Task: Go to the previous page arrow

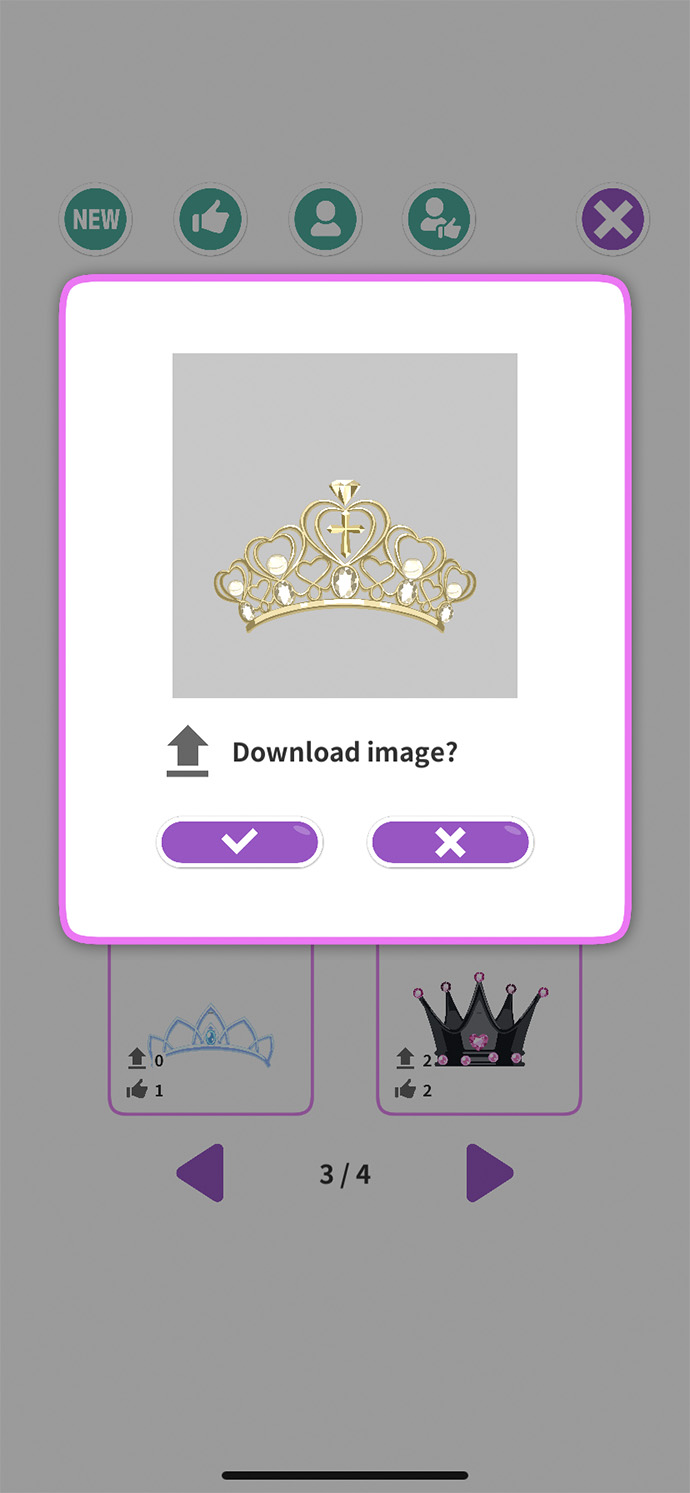Action: pyautogui.click(x=200, y=1173)
